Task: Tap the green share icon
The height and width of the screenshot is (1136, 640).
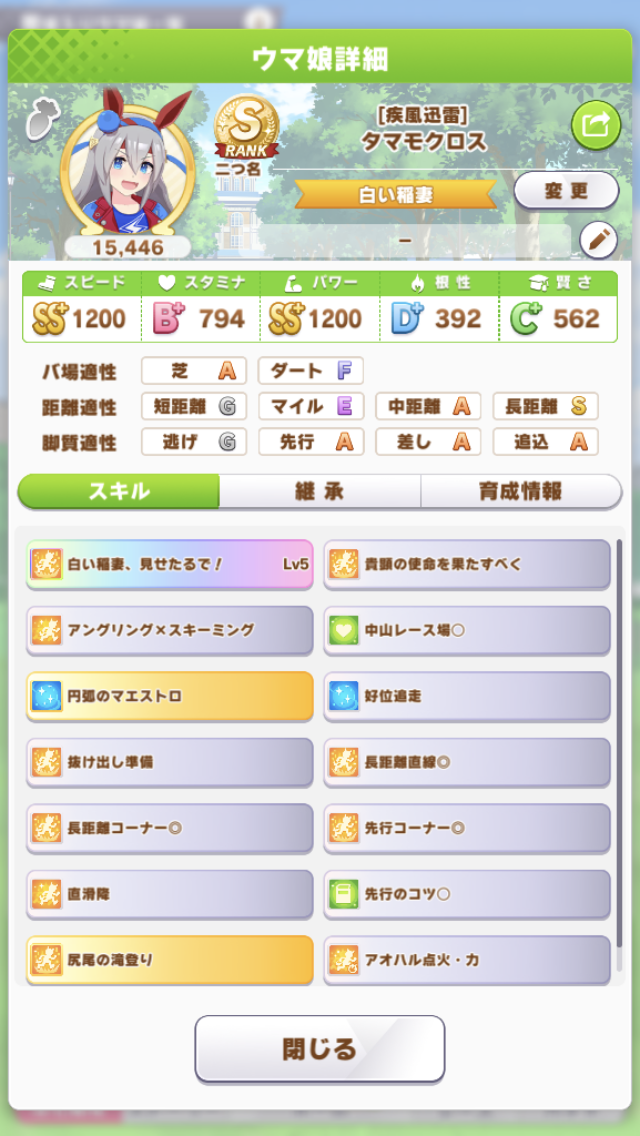Action: [595, 127]
